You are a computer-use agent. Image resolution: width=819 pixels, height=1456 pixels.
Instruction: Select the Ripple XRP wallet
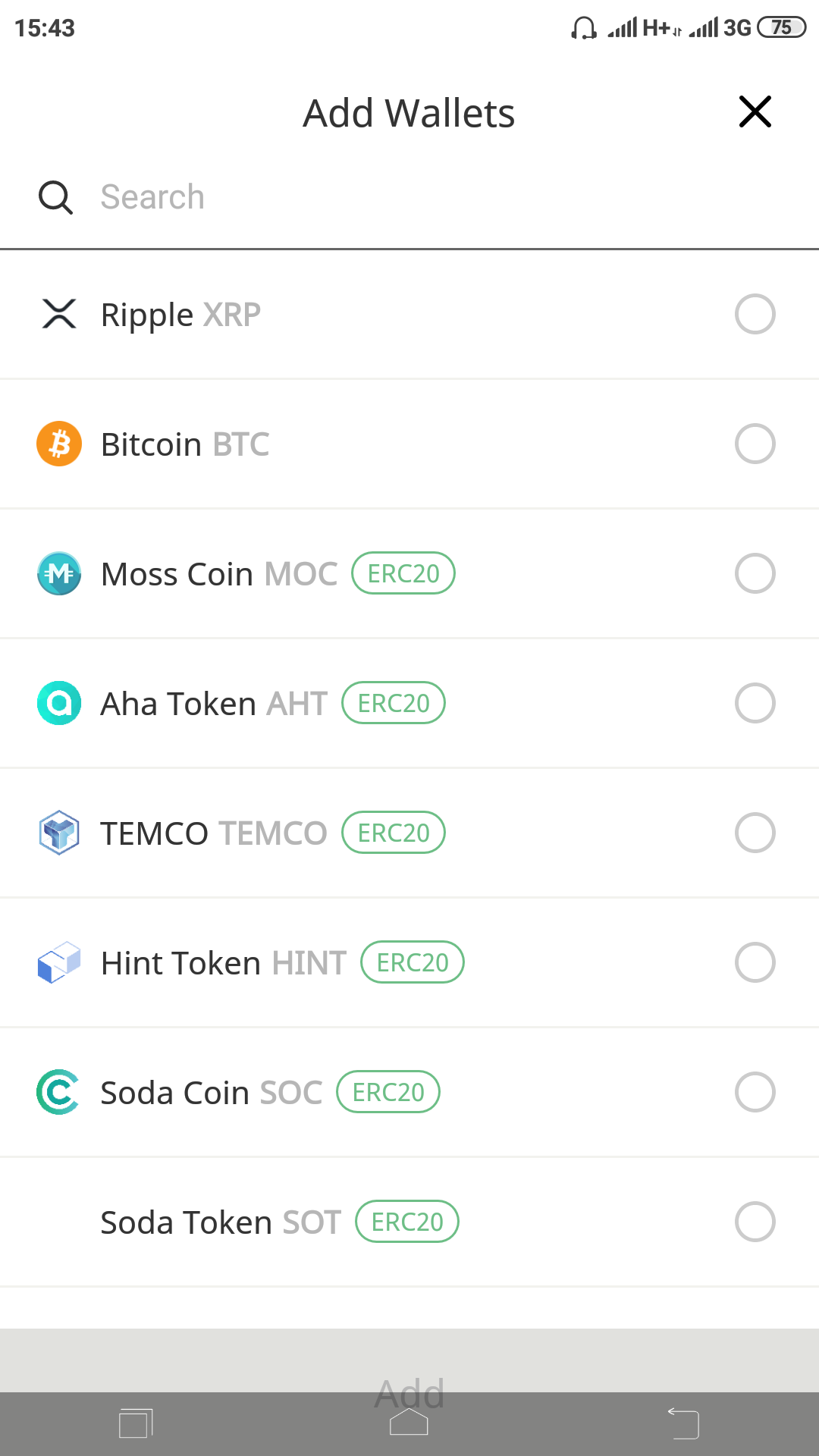(x=409, y=315)
